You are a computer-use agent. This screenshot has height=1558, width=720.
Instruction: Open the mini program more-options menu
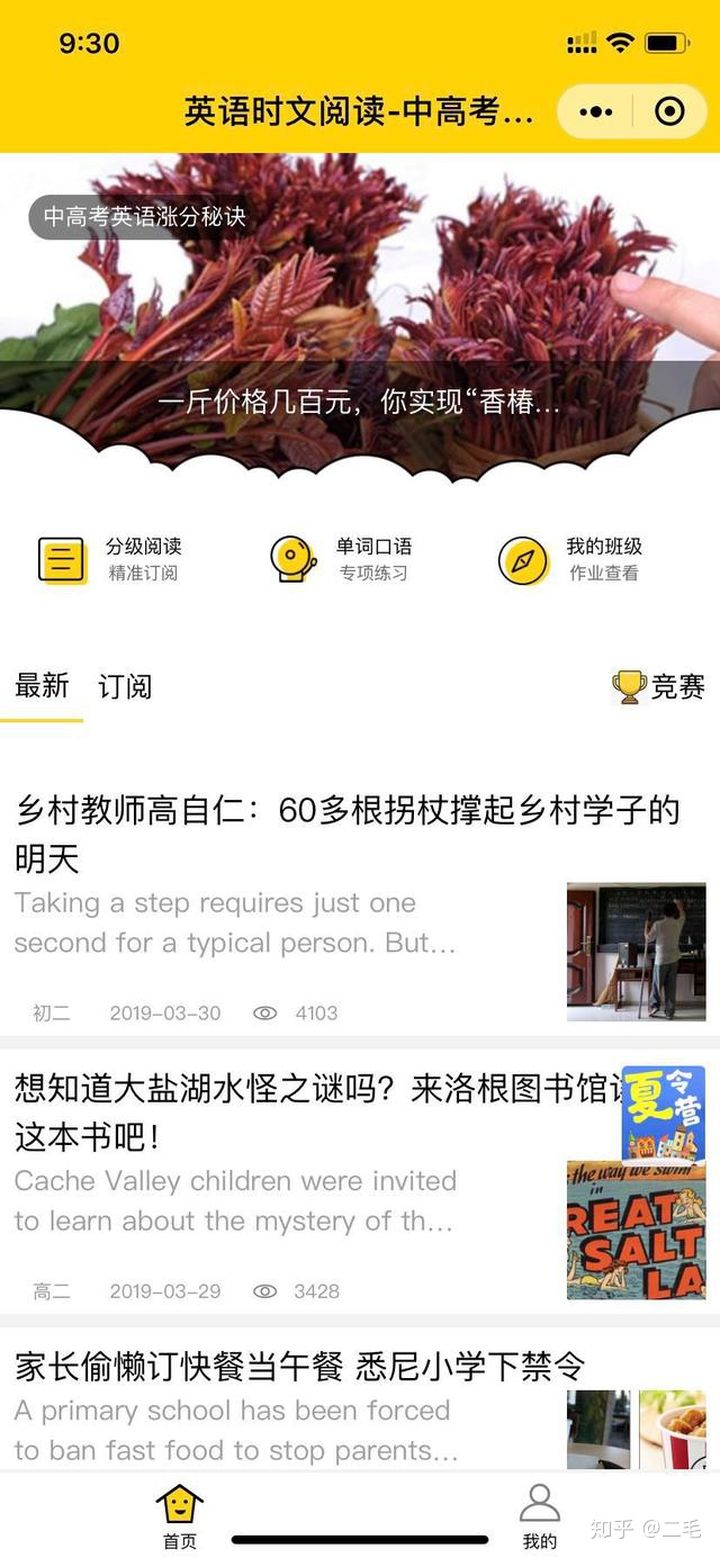(x=596, y=111)
